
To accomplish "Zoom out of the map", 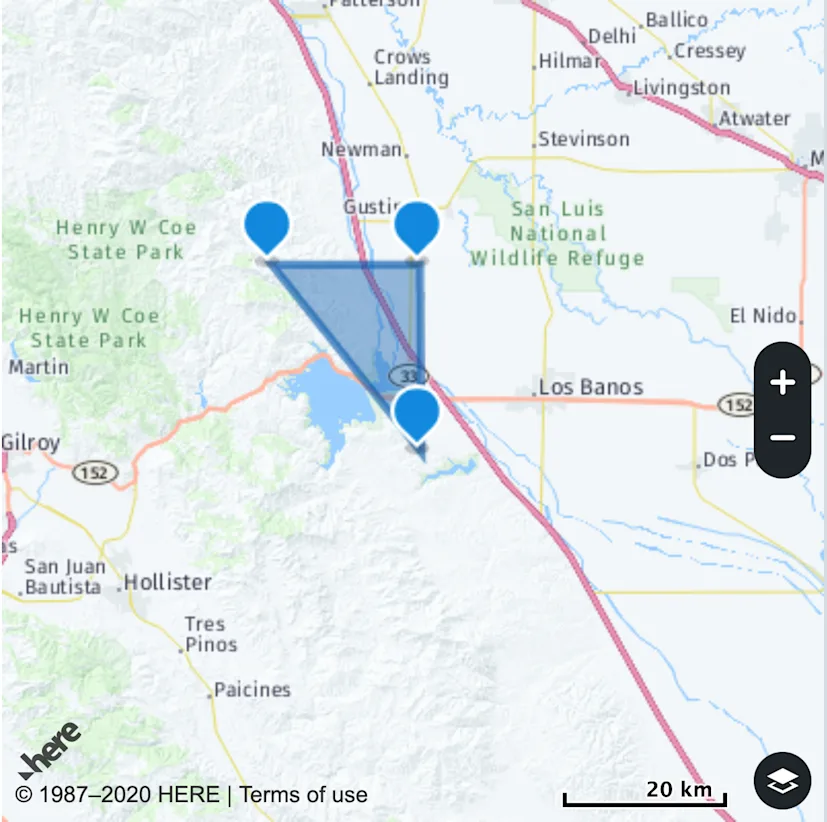I will [x=782, y=438].
